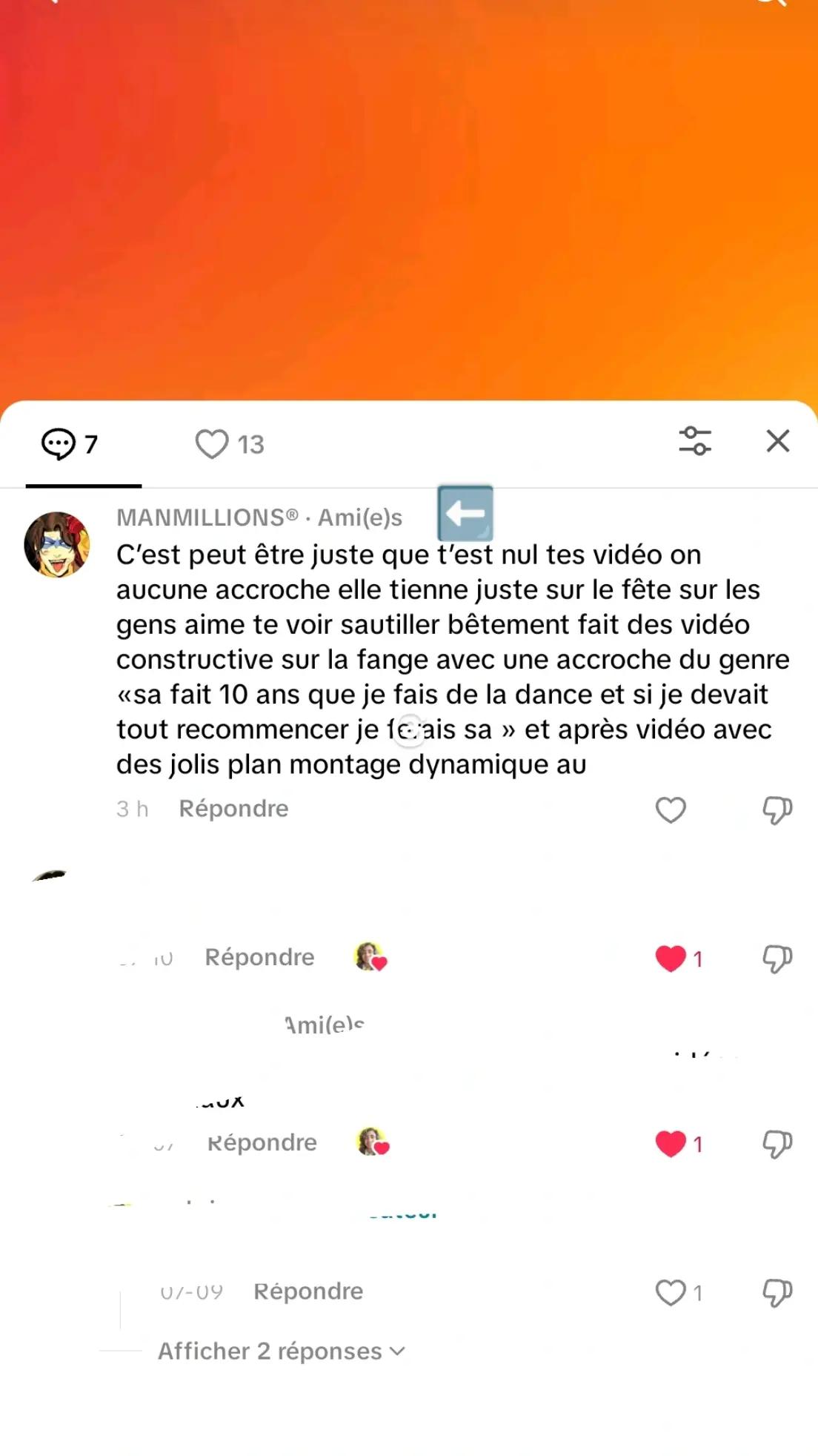Tap Répondre on the 07-09 comment
This screenshot has height=1456, width=818.
[x=308, y=1291]
